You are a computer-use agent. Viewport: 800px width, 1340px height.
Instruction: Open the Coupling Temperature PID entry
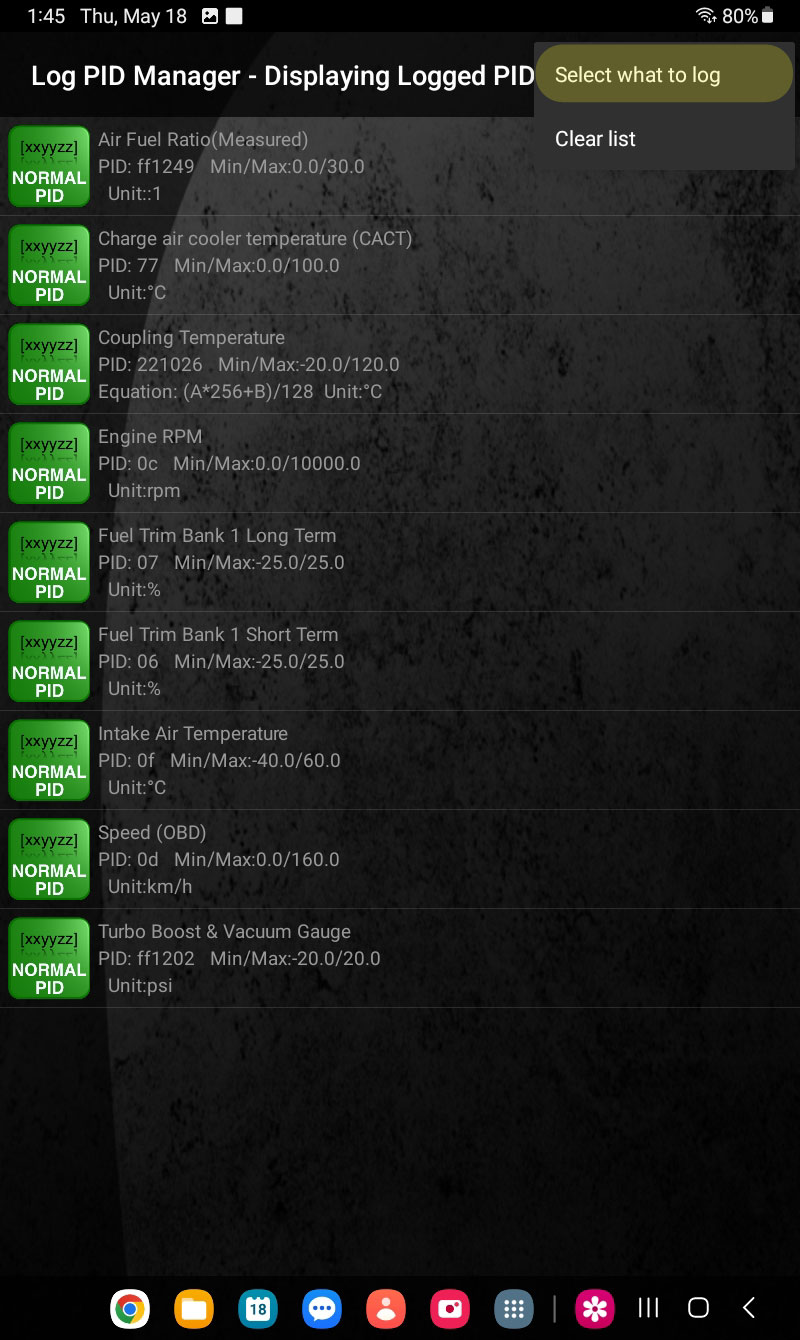click(400, 364)
